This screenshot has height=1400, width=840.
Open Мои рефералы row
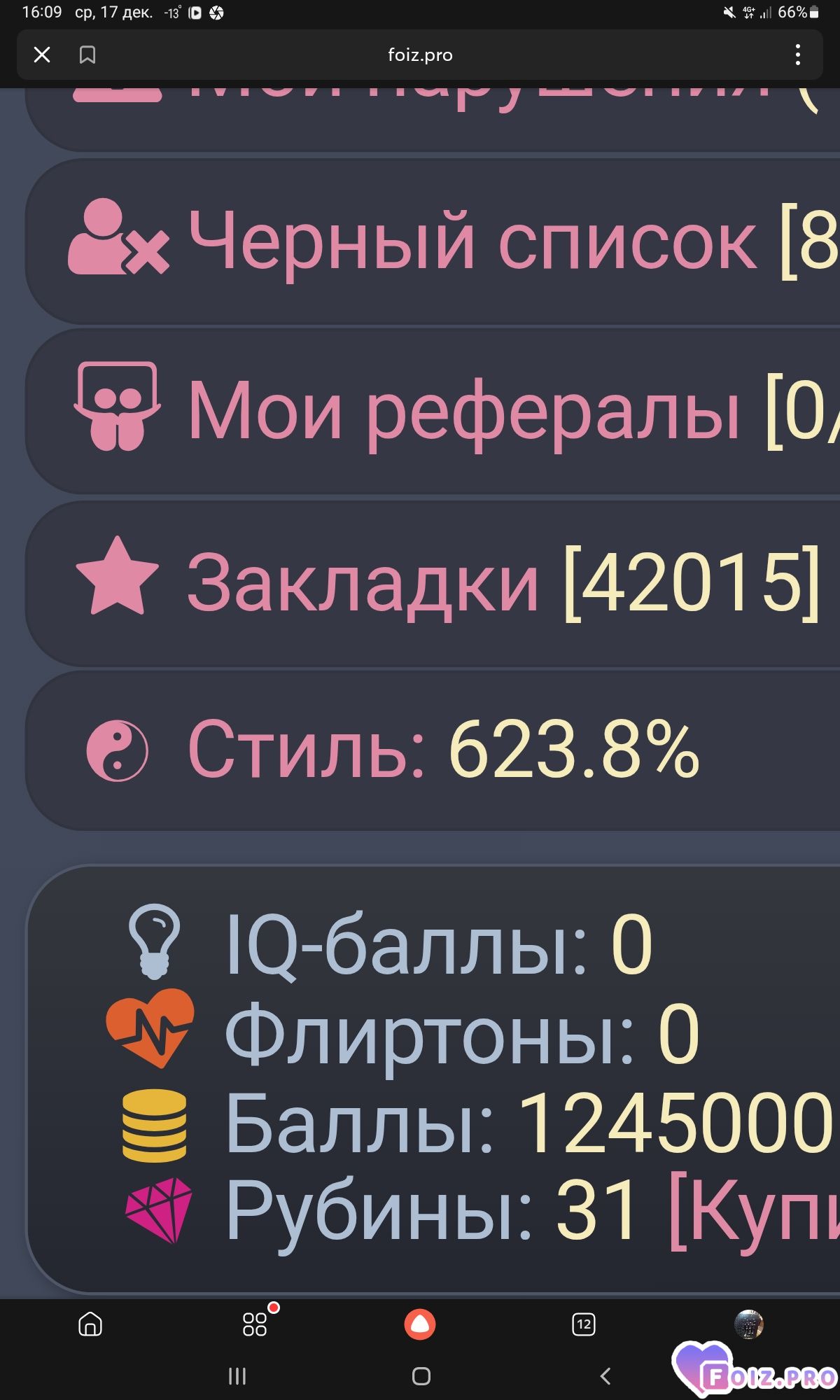(x=448, y=412)
